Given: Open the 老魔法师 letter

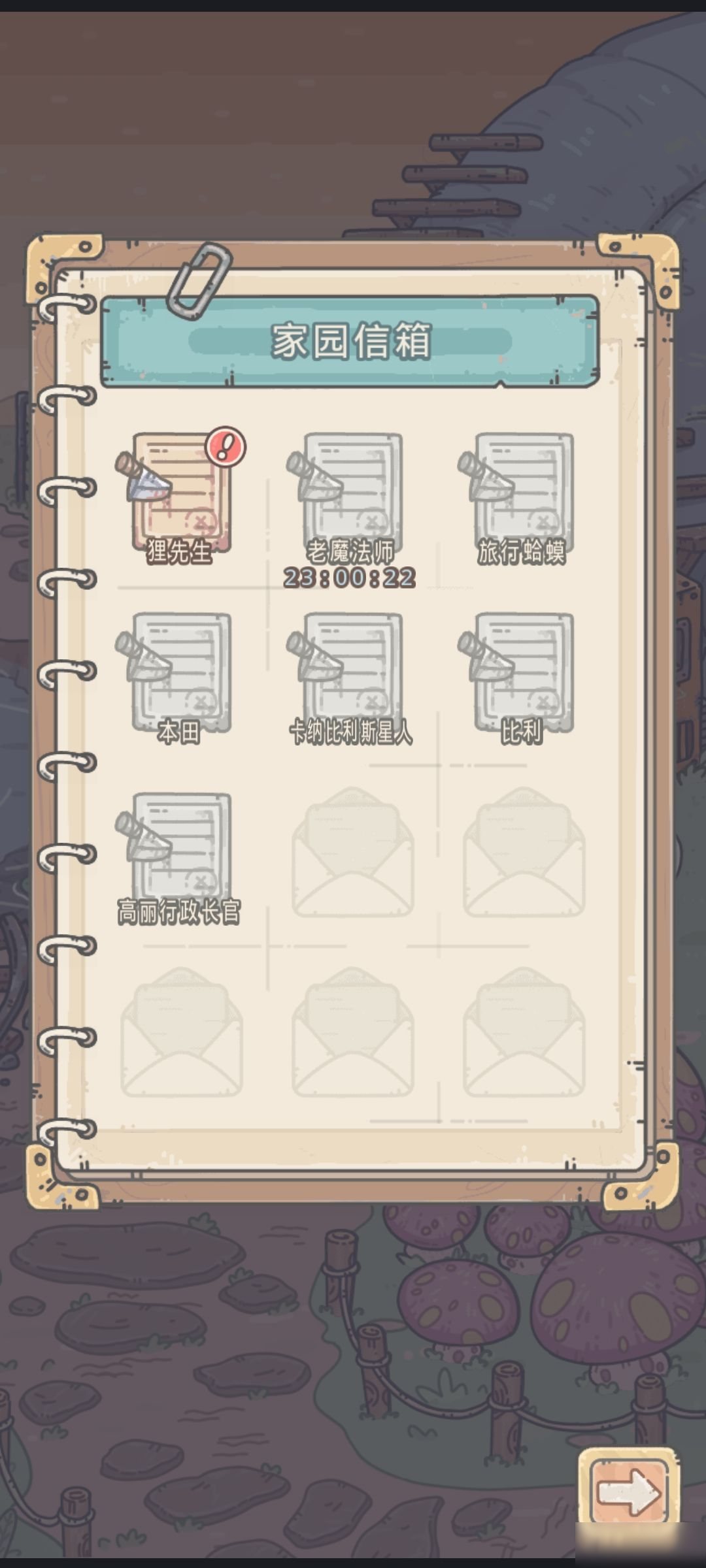Looking at the screenshot, I should 351,493.
